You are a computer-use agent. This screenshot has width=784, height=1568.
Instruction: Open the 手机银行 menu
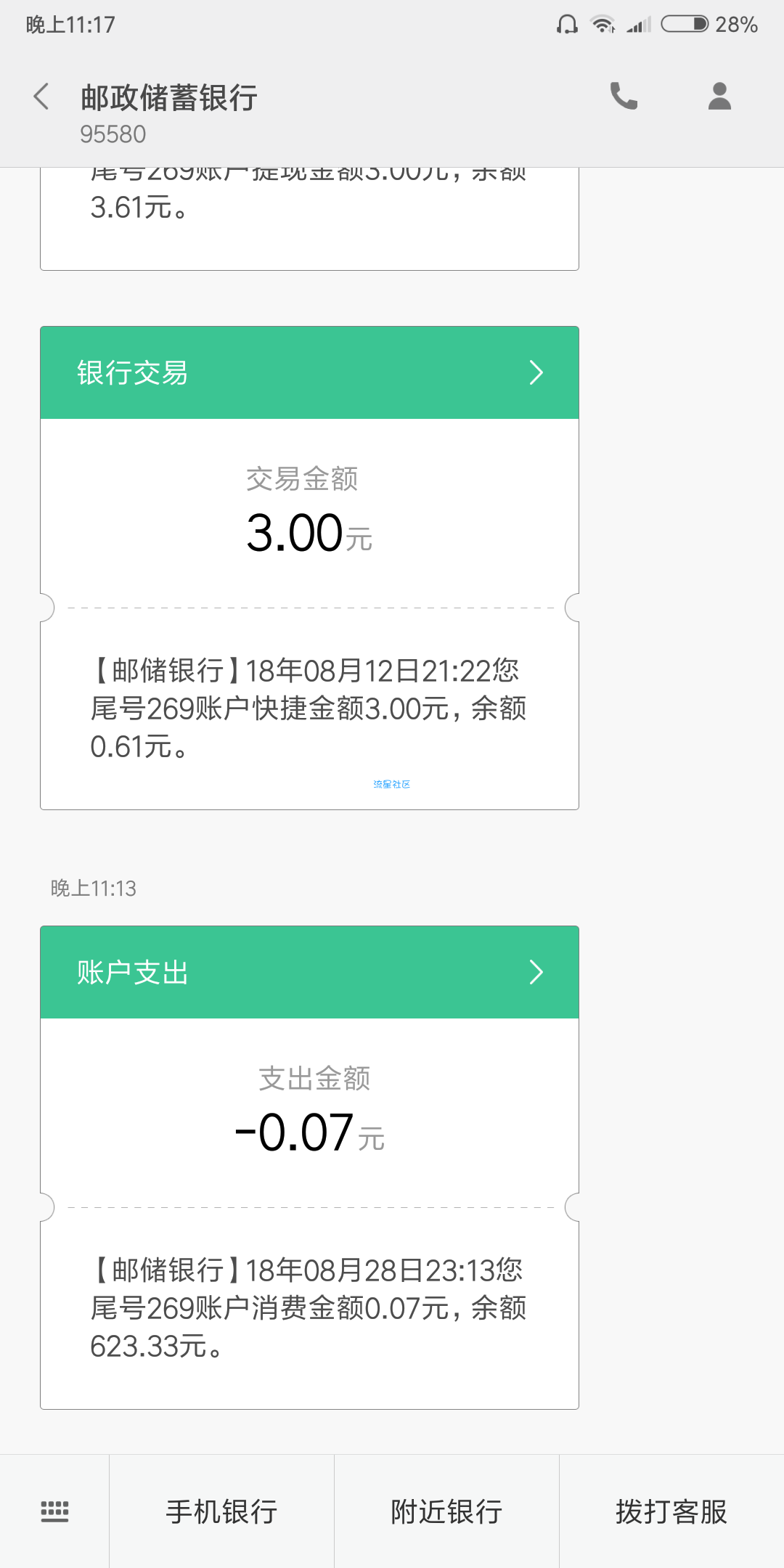221,1511
